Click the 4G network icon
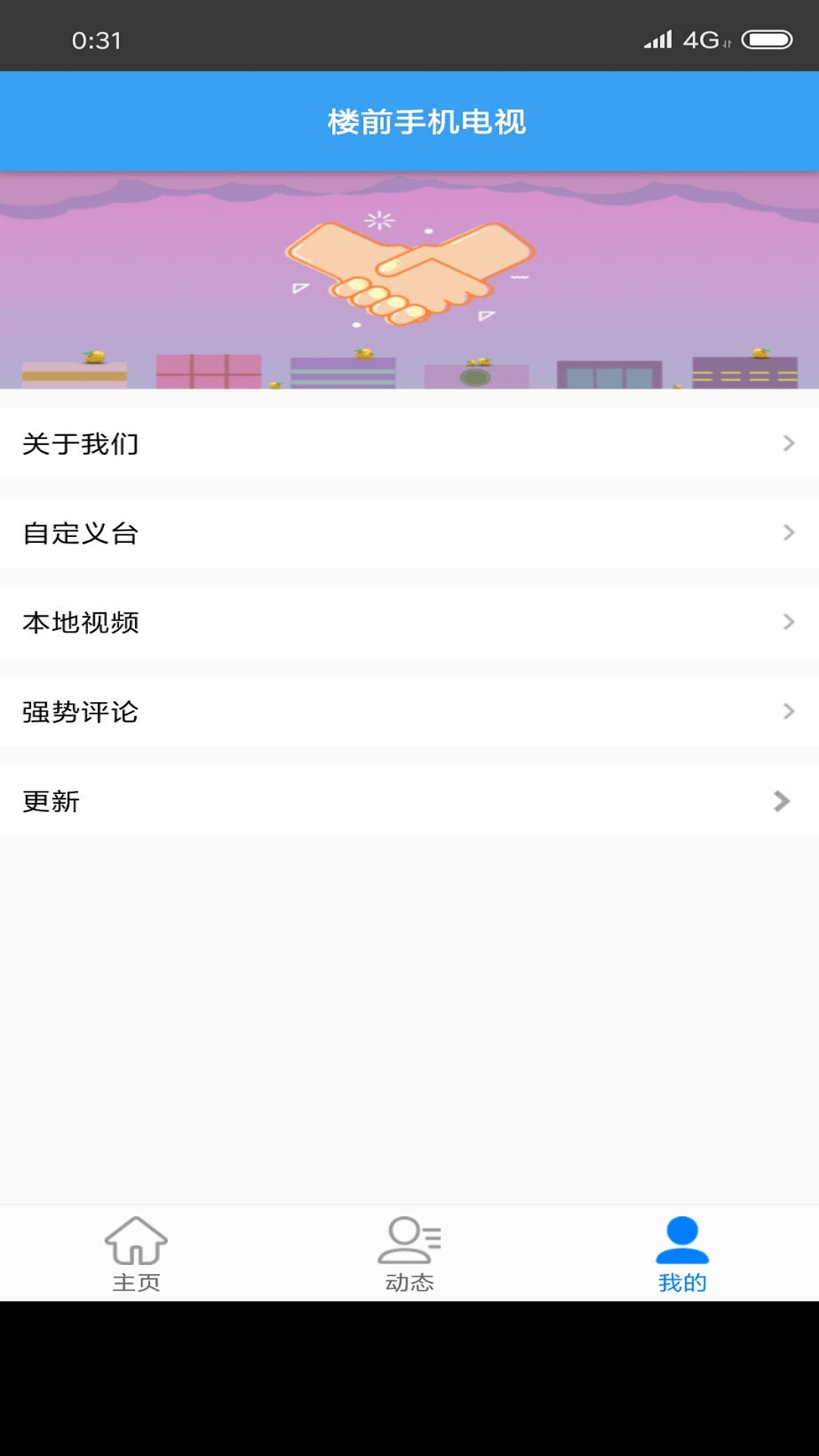Image resolution: width=819 pixels, height=1456 pixels. point(705,39)
